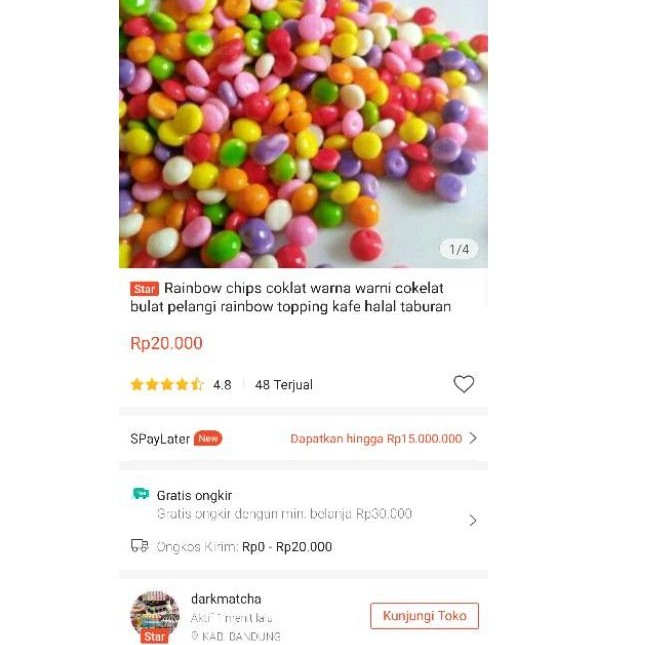The image size is (645, 645).
Task: Open the darkmatcha shop avatar
Action: coord(155,617)
